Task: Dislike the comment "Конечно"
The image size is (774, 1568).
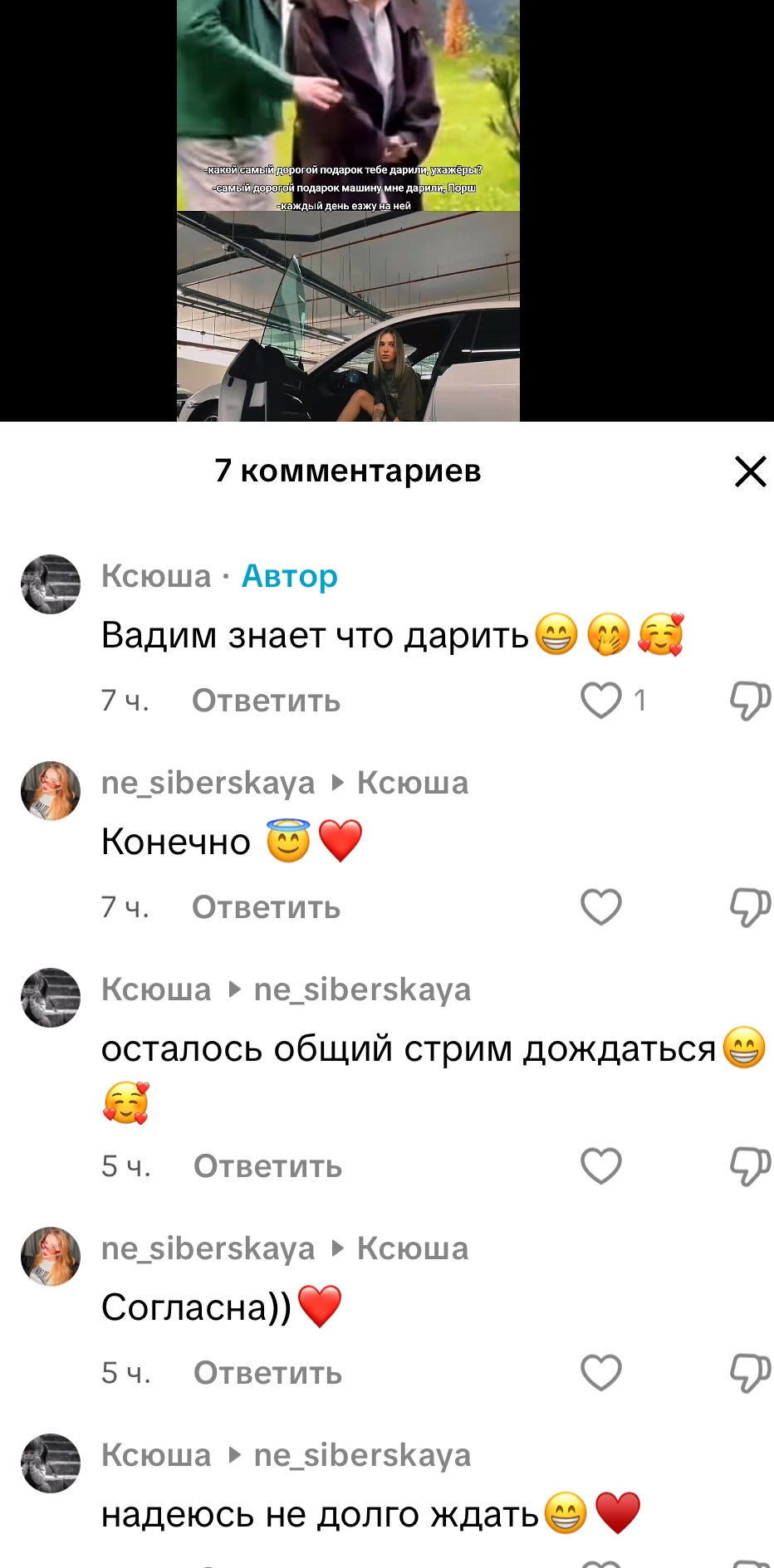Action: [750, 907]
